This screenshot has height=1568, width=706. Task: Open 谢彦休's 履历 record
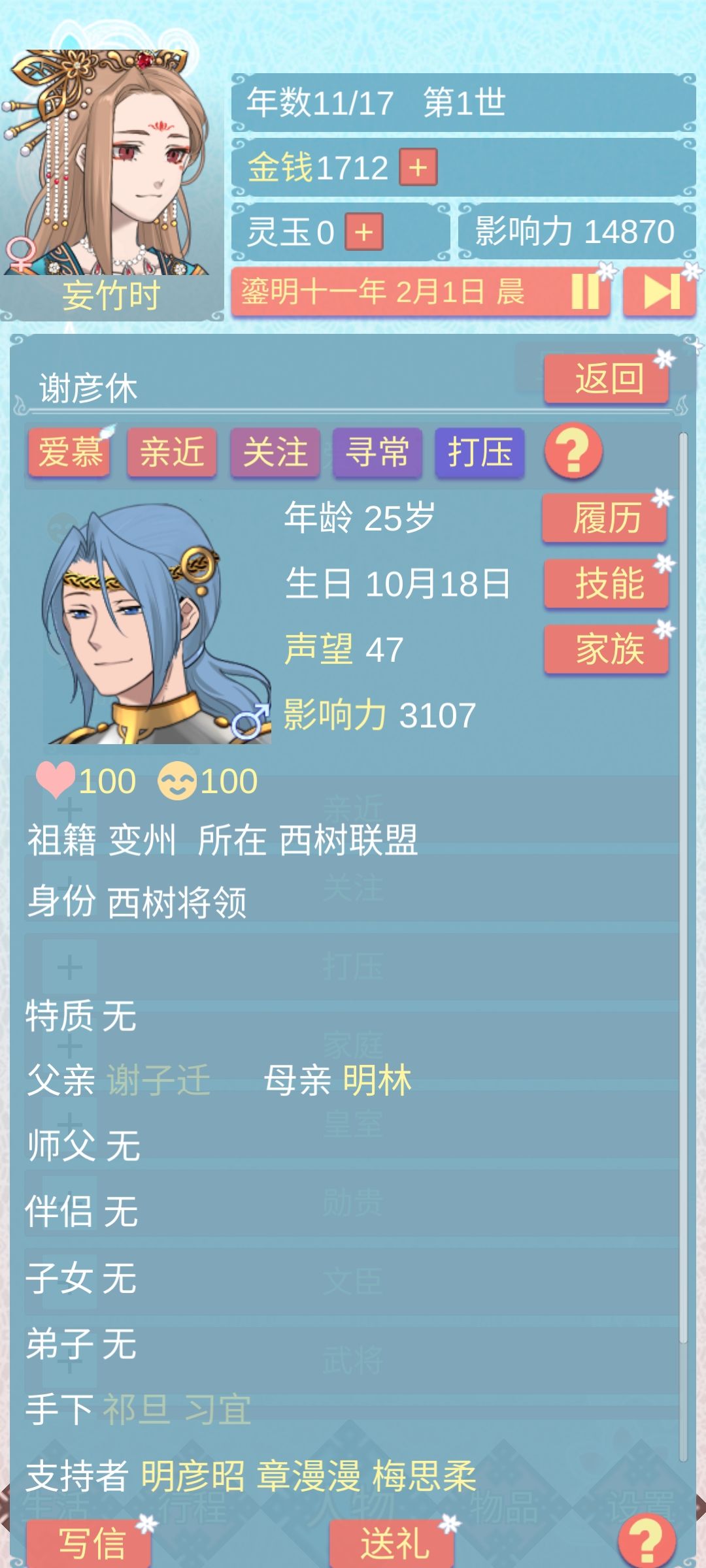(x=605, y=518)
